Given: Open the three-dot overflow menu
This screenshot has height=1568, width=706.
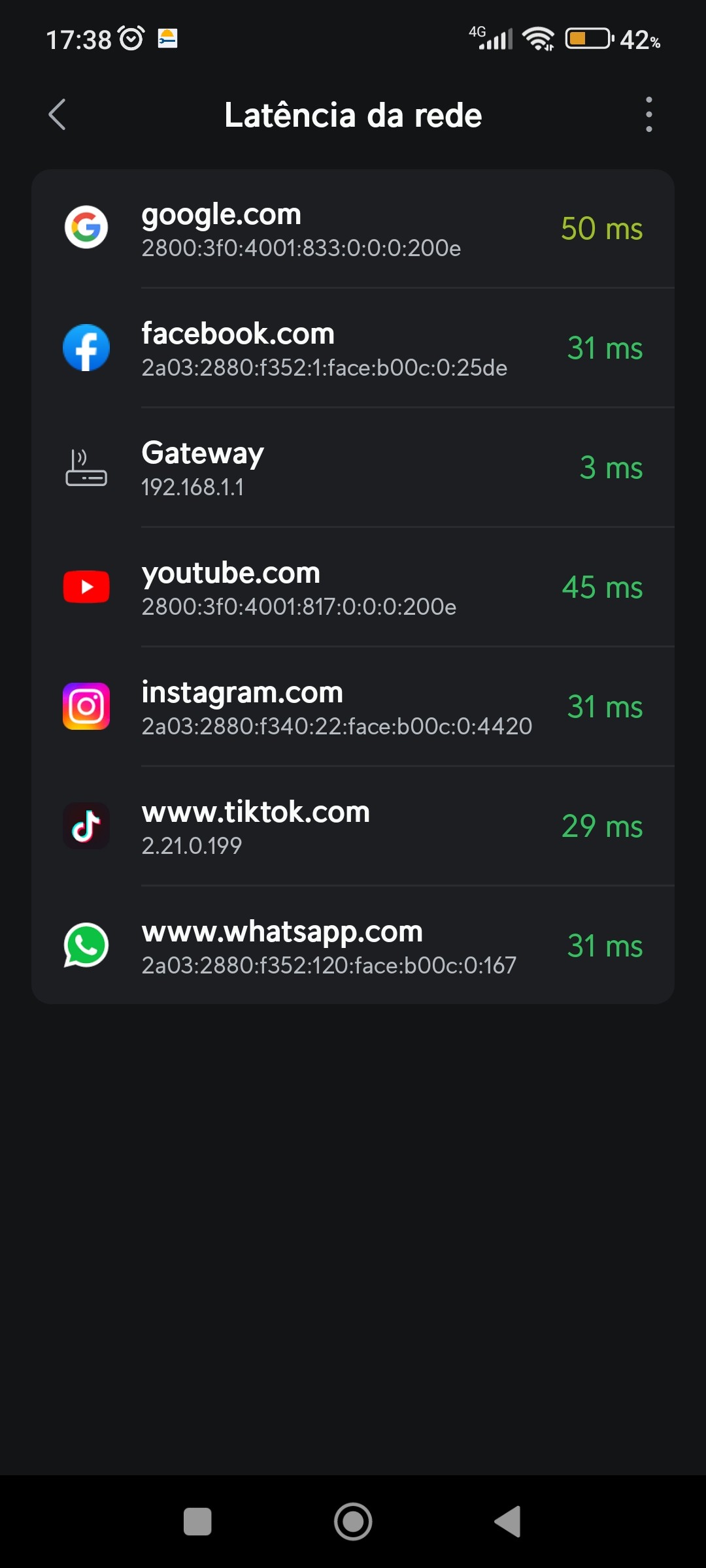Looking at the screenshot, I should [648, 115].
